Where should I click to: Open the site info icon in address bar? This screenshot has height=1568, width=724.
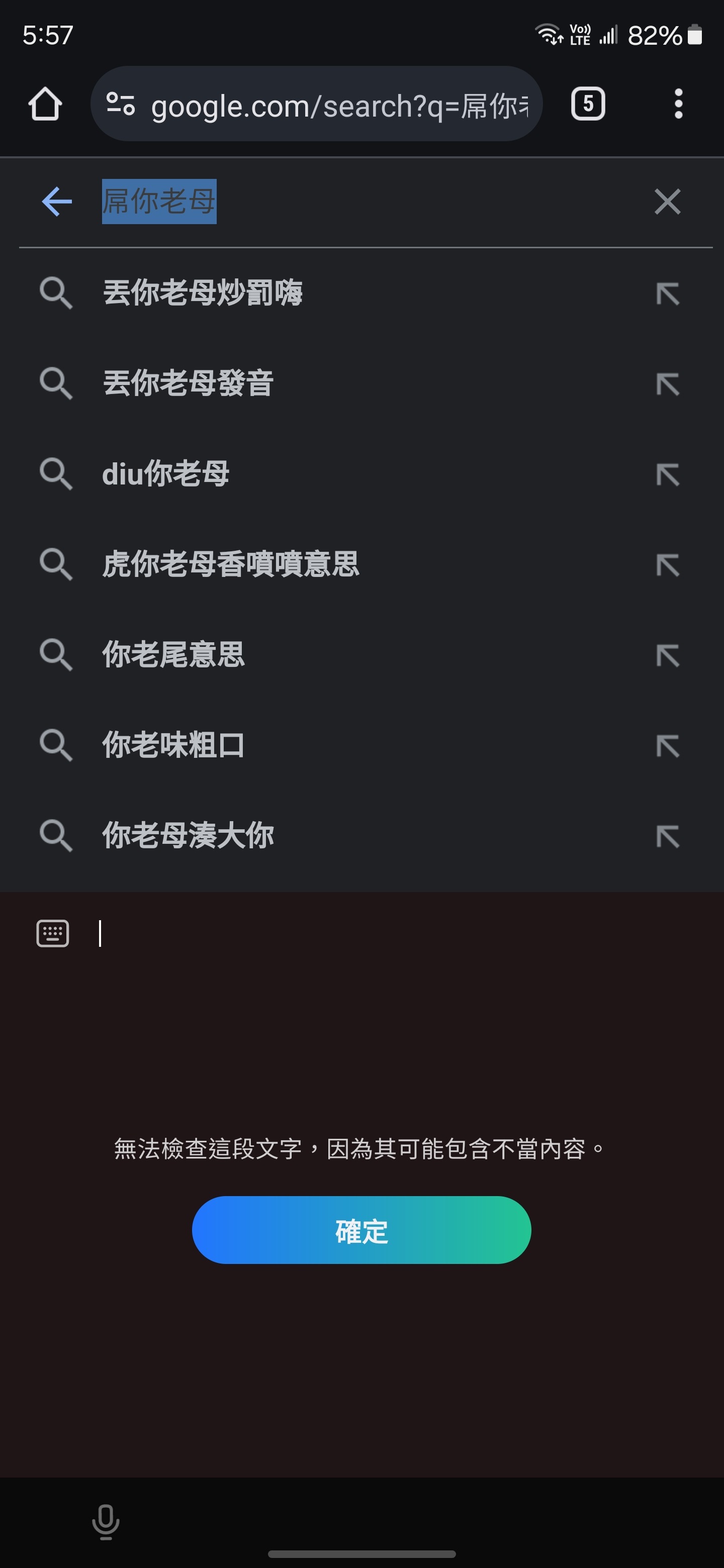tap(120, 104)
